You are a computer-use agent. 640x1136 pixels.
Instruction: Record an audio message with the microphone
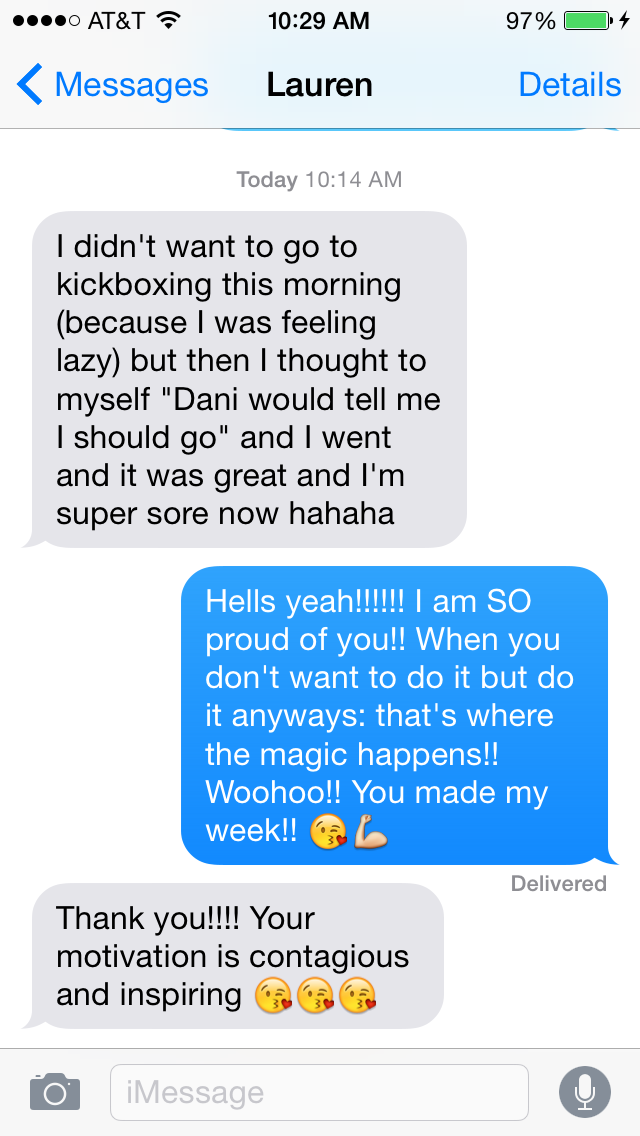tap(585, 1092)
